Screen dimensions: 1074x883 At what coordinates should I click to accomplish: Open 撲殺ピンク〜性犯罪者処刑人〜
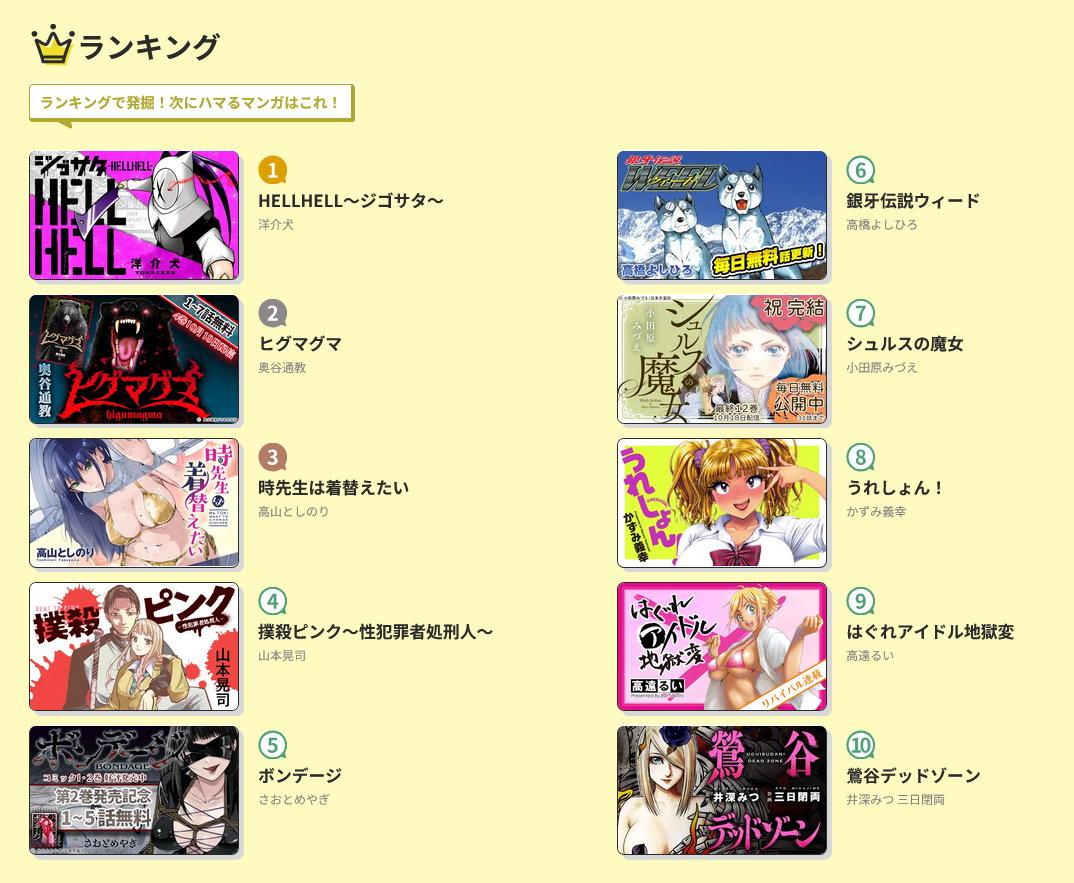[375, 632]
